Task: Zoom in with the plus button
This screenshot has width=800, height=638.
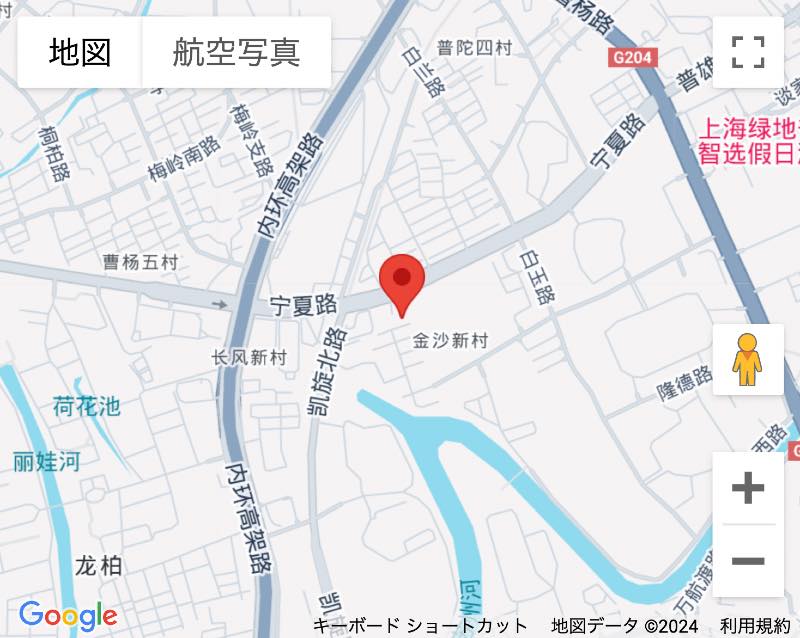Action: click(747, 488)
